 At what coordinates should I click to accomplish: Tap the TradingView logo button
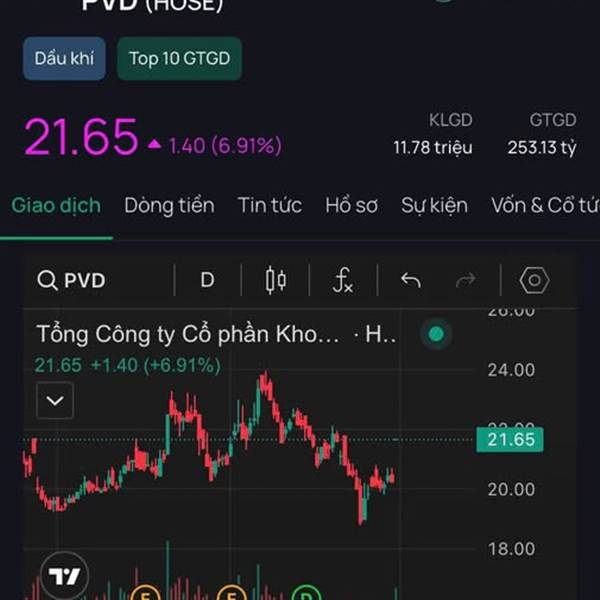66,577
